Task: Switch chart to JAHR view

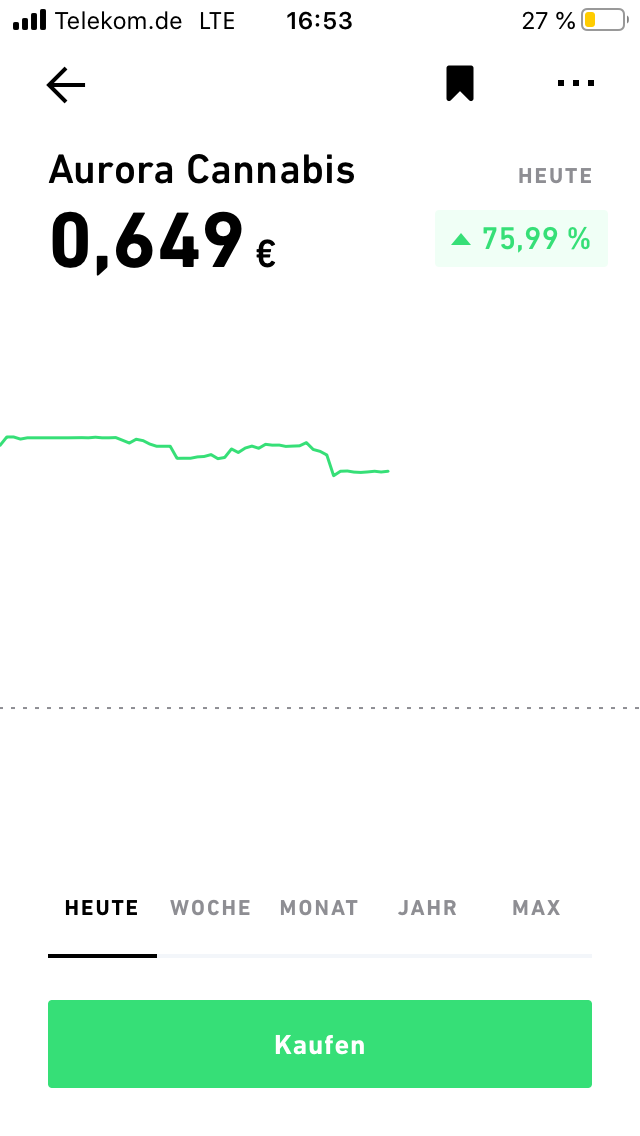Action: (x=428, y=908)
